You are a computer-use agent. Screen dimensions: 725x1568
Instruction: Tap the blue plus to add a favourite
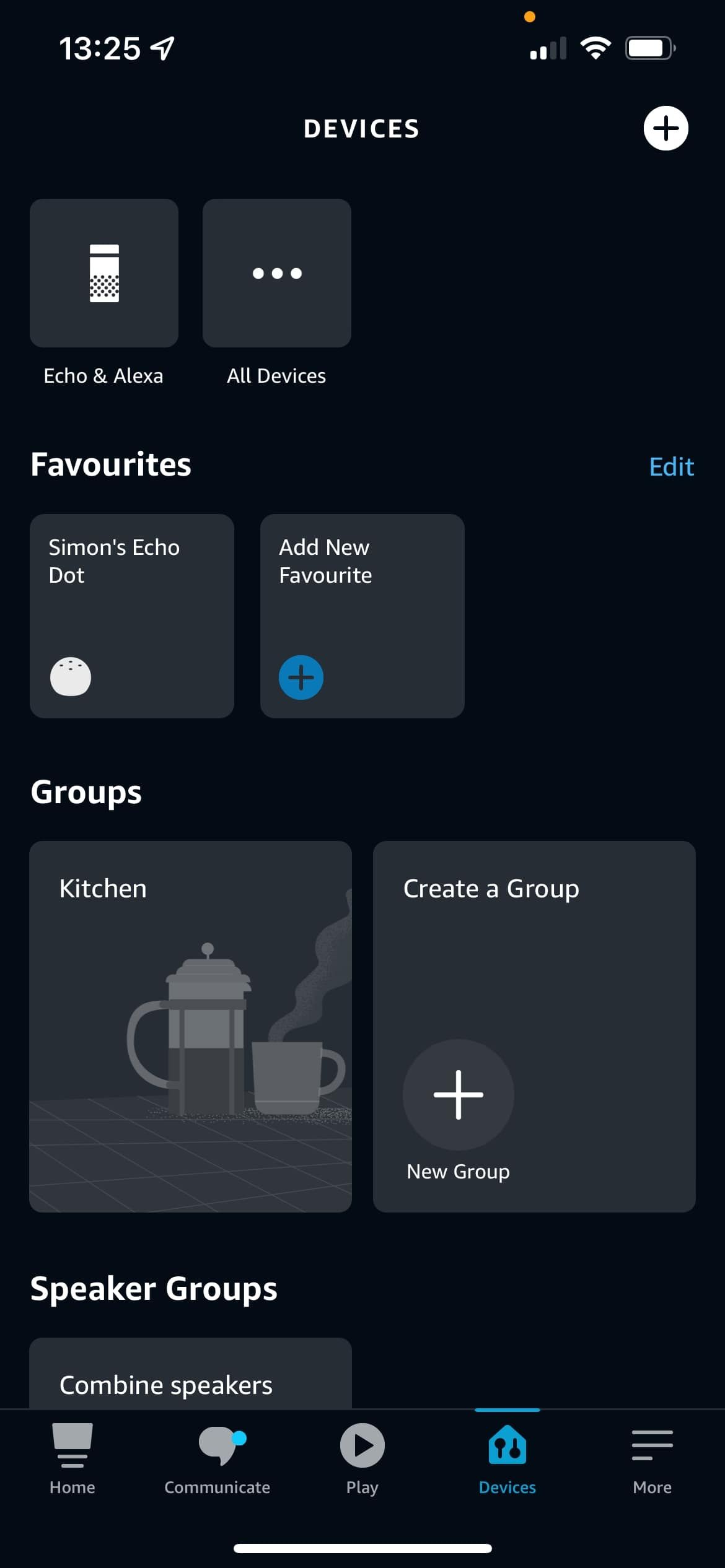[x=302, y=677]
